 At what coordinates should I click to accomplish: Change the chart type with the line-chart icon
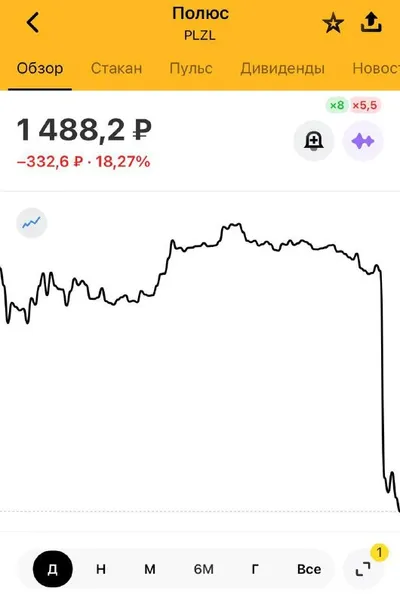(x=32, y=223)
